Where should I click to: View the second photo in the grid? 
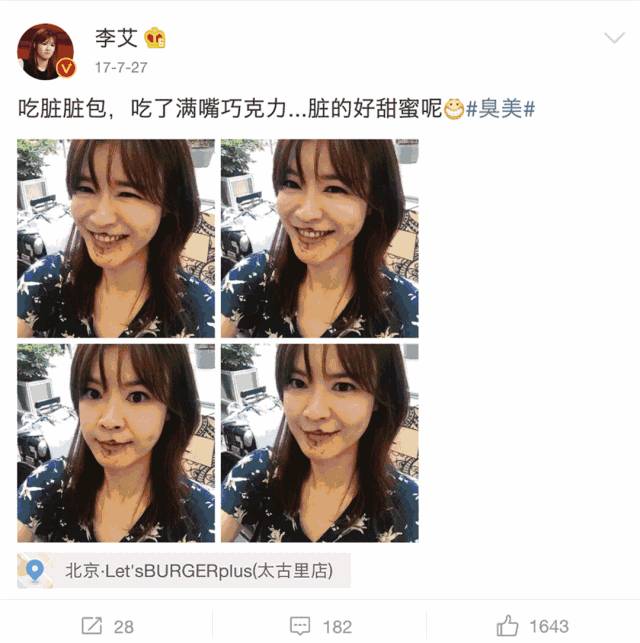click(x=320, y=238)
